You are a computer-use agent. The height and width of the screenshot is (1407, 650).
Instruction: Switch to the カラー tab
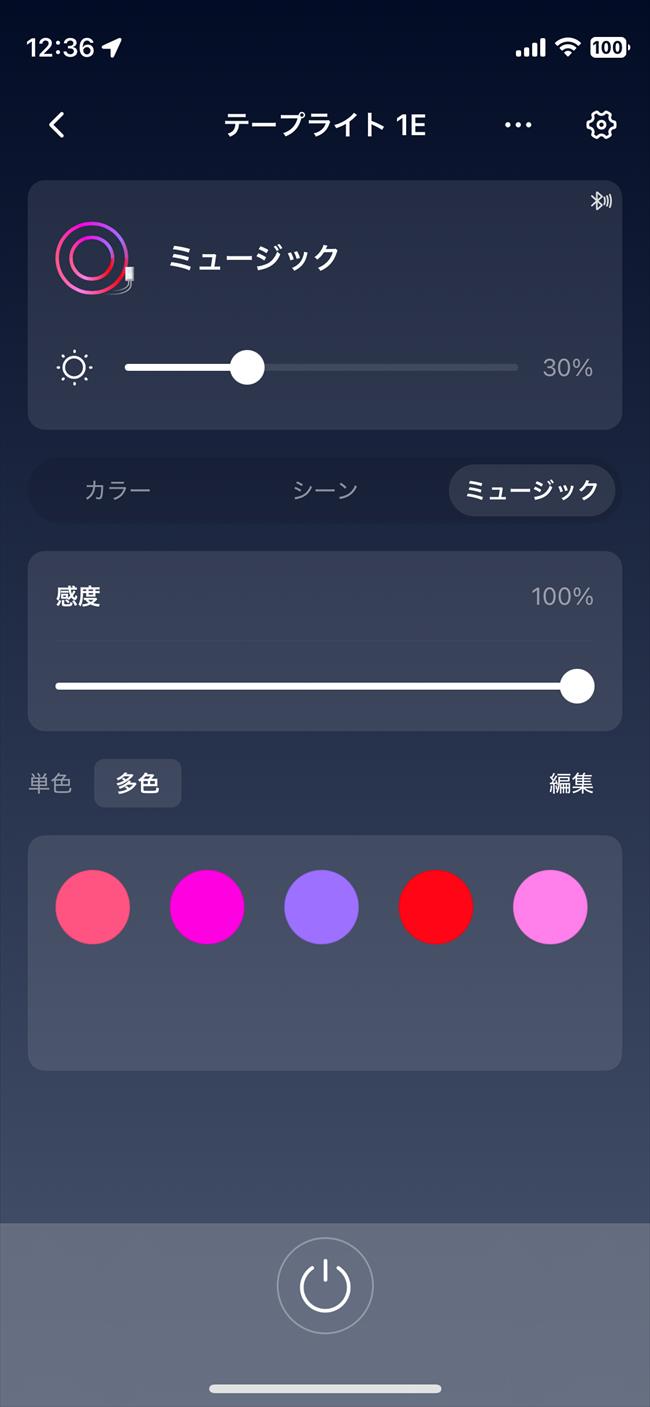click(x=118, y=490)
